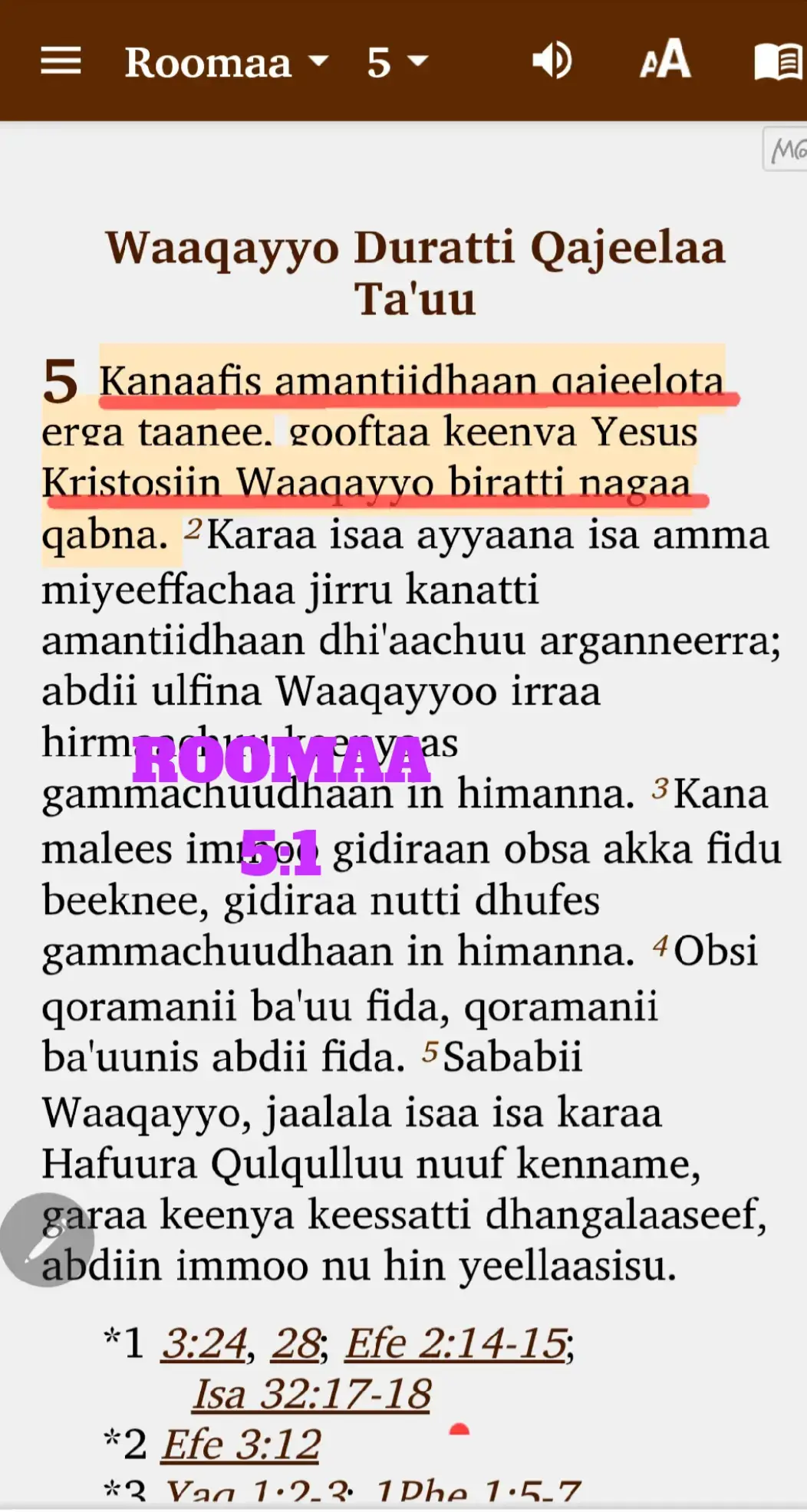807x1512 pixels.
Task: Follow the Efe 2:14-15 reference
Action: 456,1343
